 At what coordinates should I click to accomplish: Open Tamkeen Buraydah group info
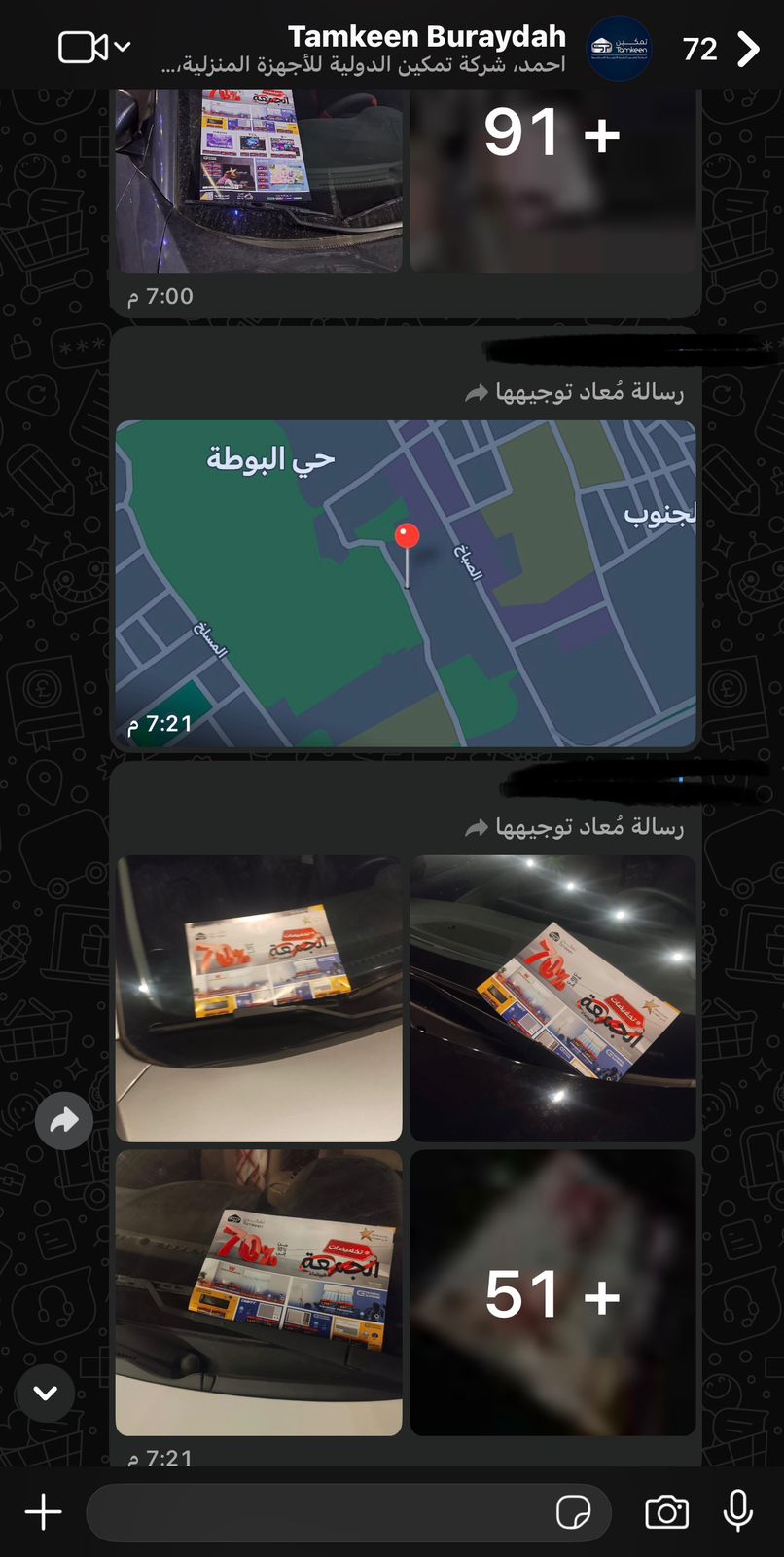426,49
